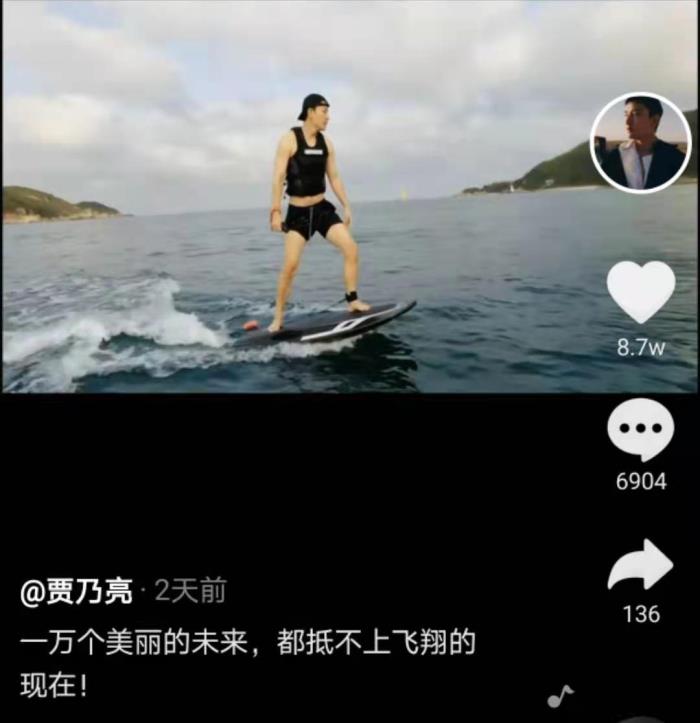Share this video via the arrow icon
This screenshot has width=700, height=723.
coord(641,567)
